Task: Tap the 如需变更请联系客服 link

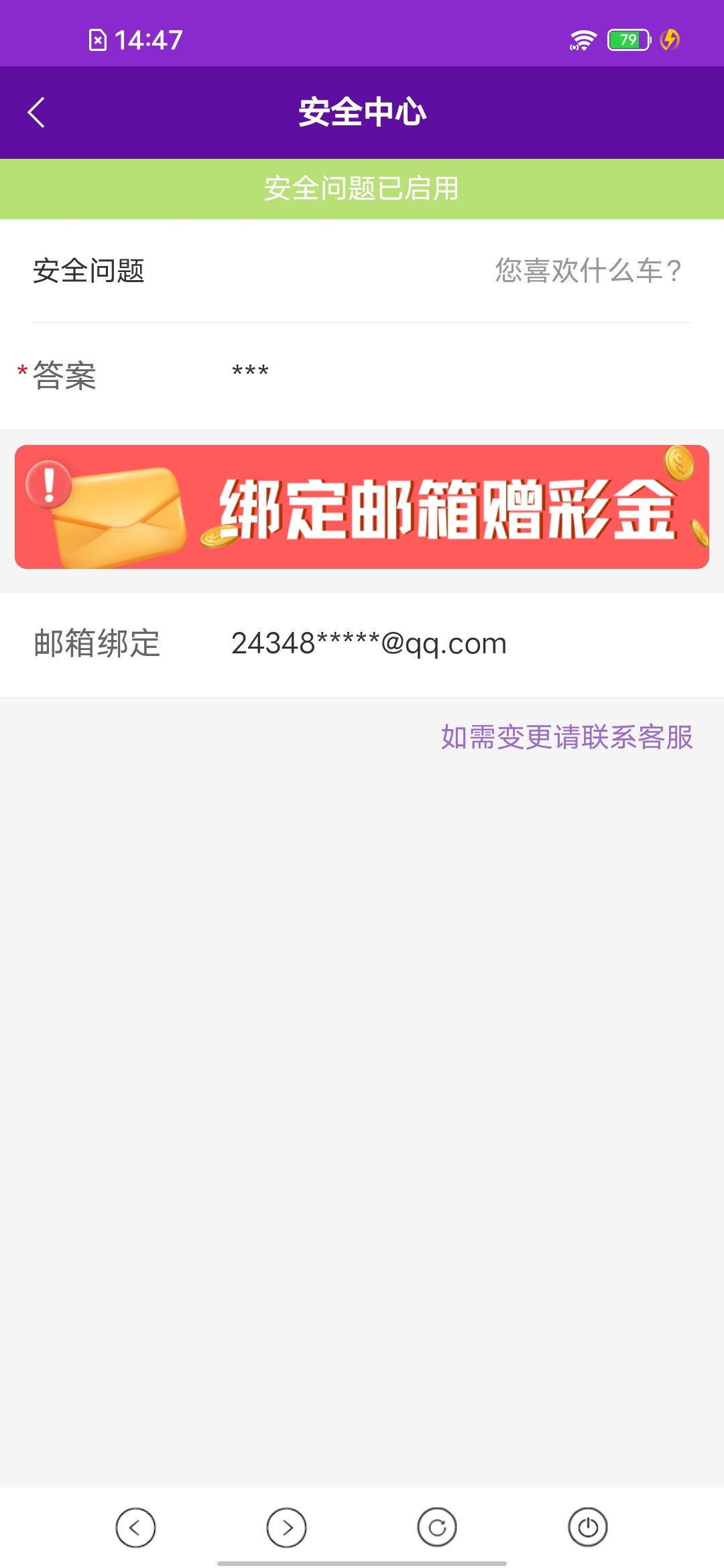Action: 566,737
